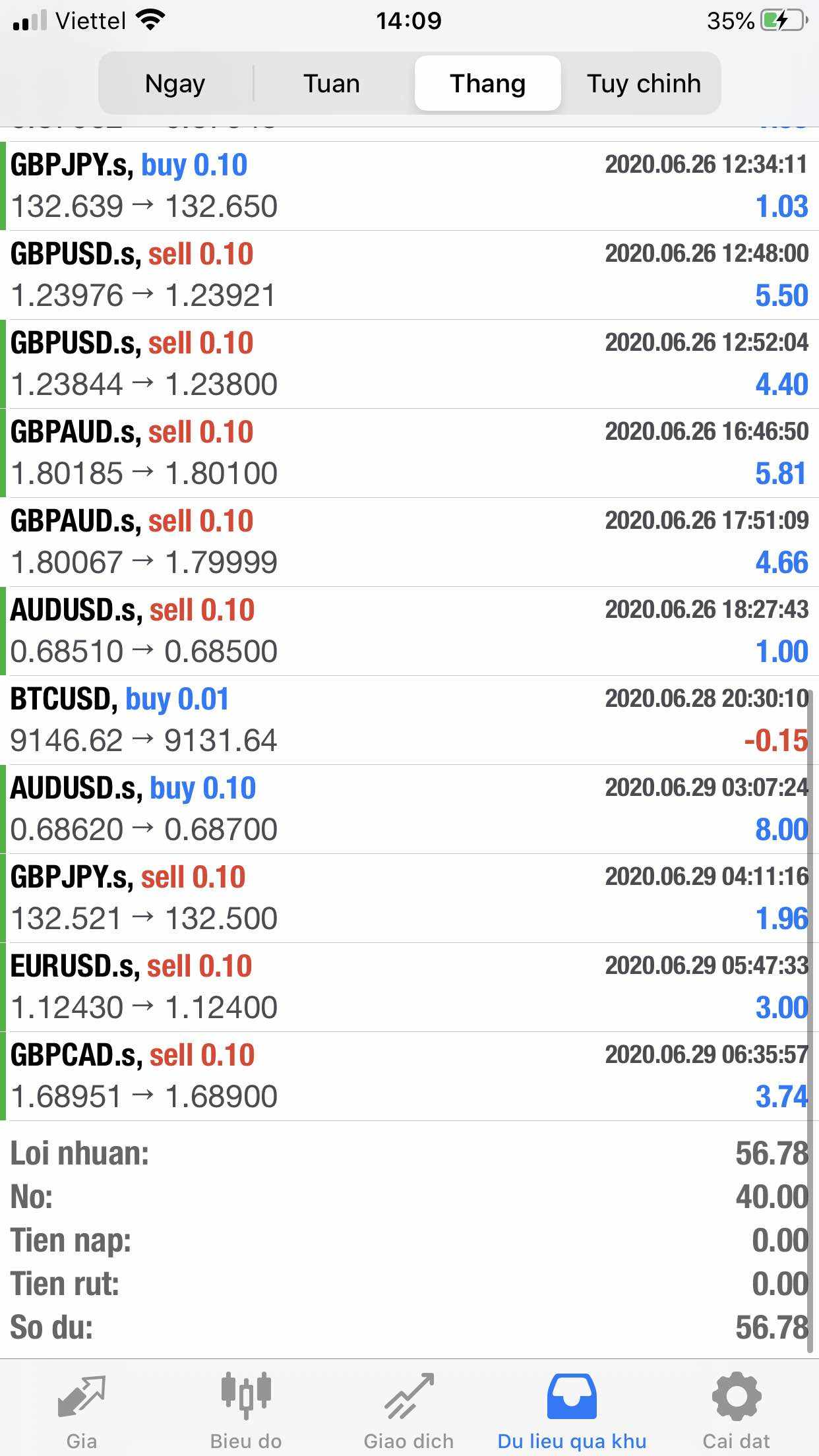Image resolution: width=819 pixels, height=1456 pixels.
Task: Show details of AUDUSD.s buy trade with profit 8.00
Action: click(x=409, y=809)
